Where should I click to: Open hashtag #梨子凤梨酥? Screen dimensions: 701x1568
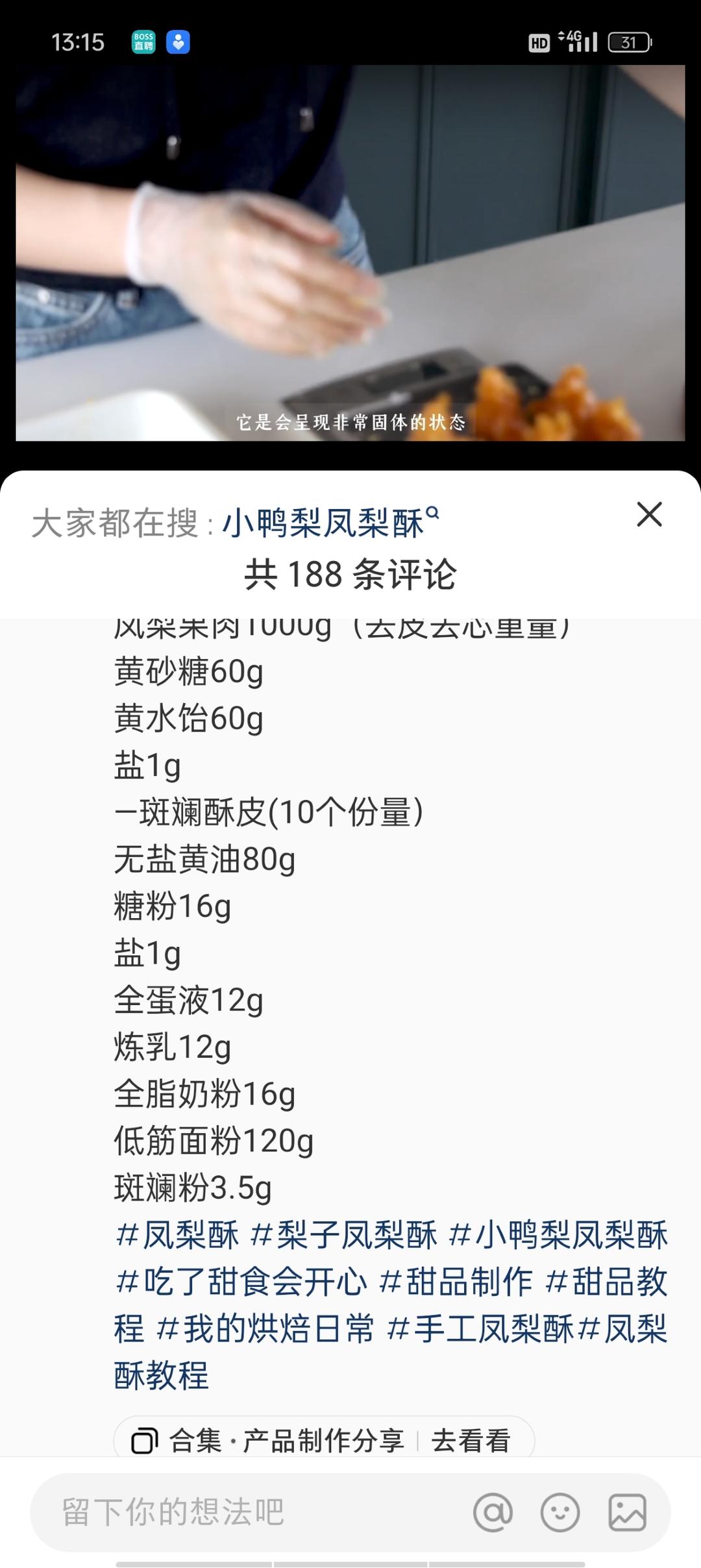(344, 1236)
